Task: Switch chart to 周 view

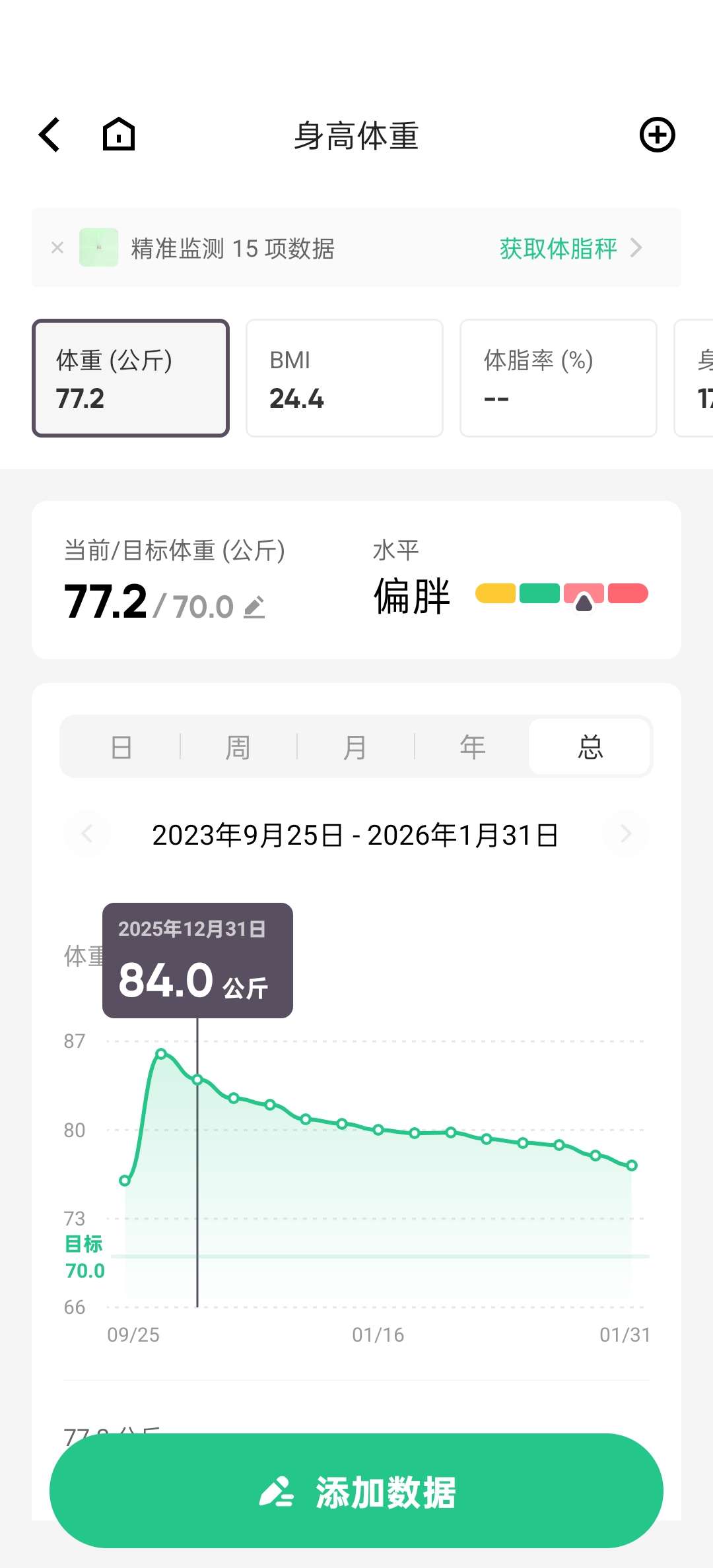Action: click(238, 747)
